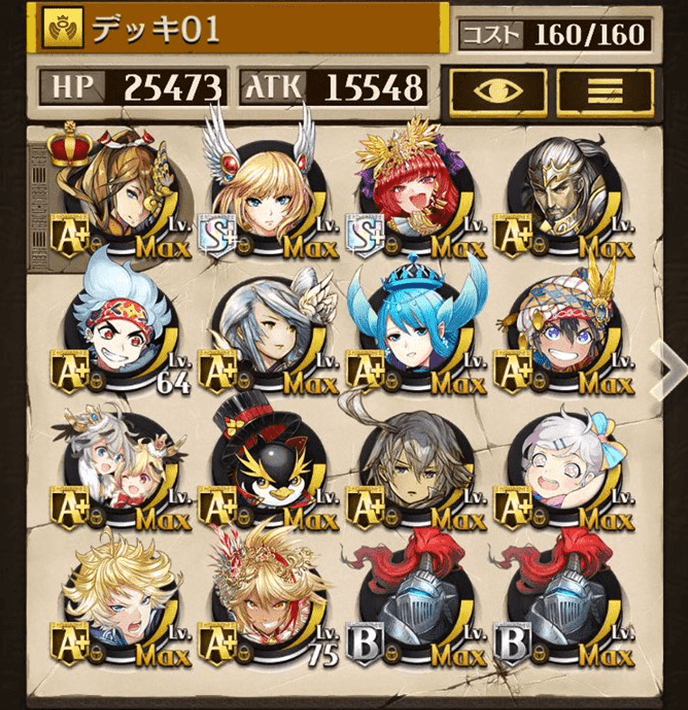Select the last B-rank red-plume knight
The image size is (688, 710).
click(563, 605)
